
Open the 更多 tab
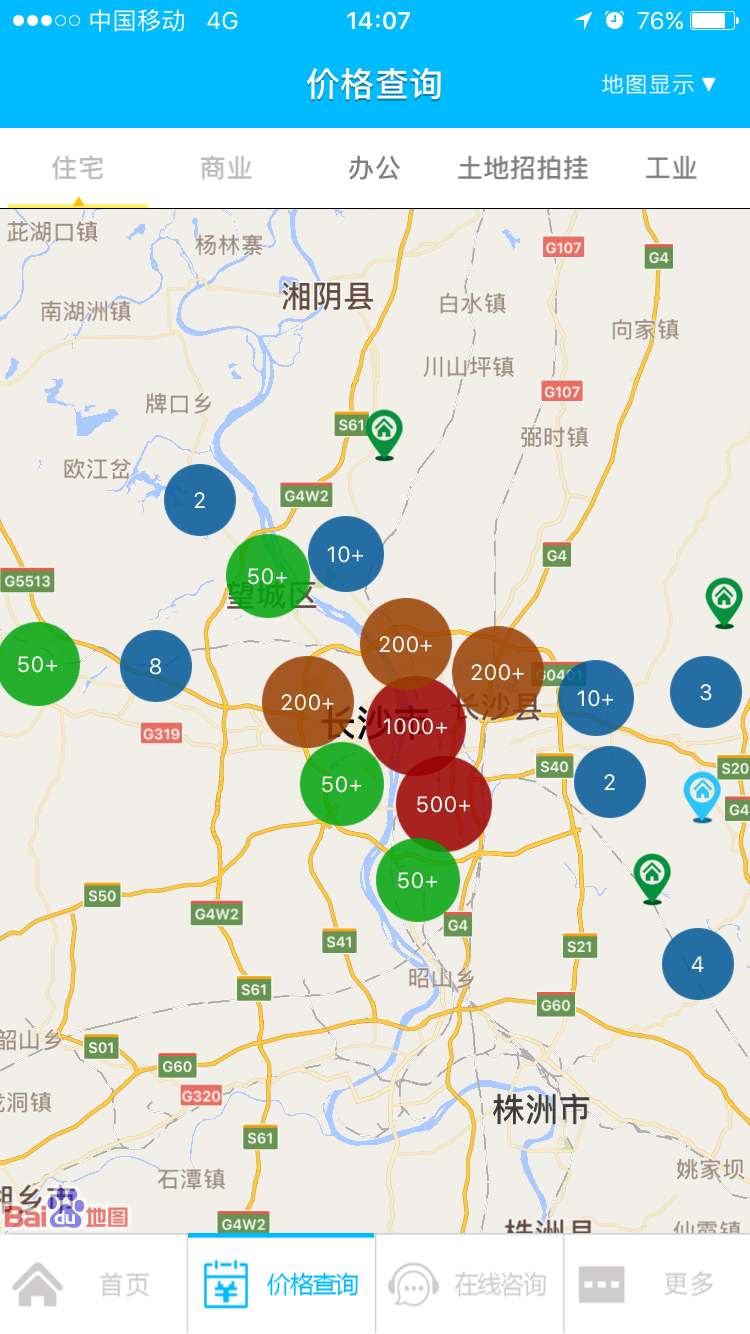click(657, 1284)
